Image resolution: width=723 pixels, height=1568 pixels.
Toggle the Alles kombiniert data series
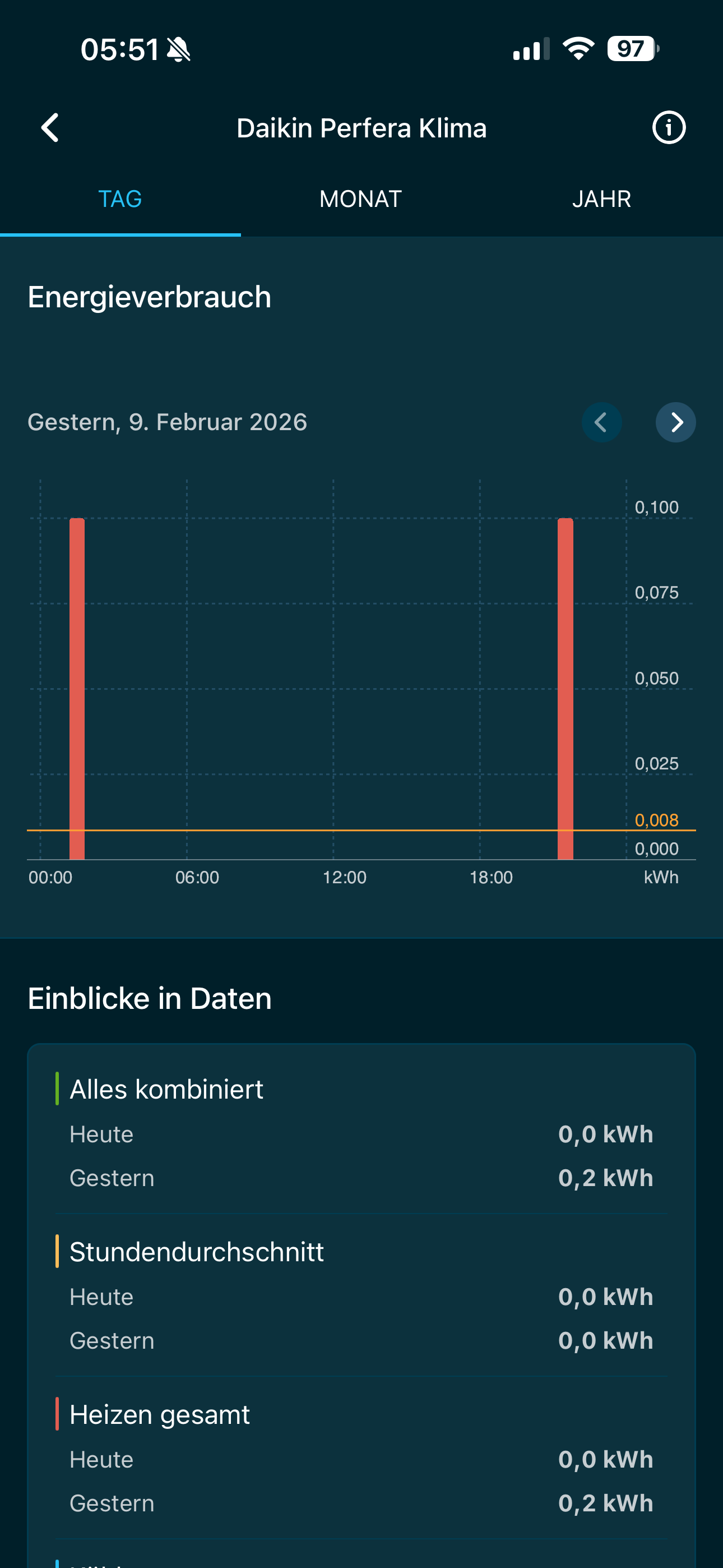pyautogui.click(x=167, y=1088)
